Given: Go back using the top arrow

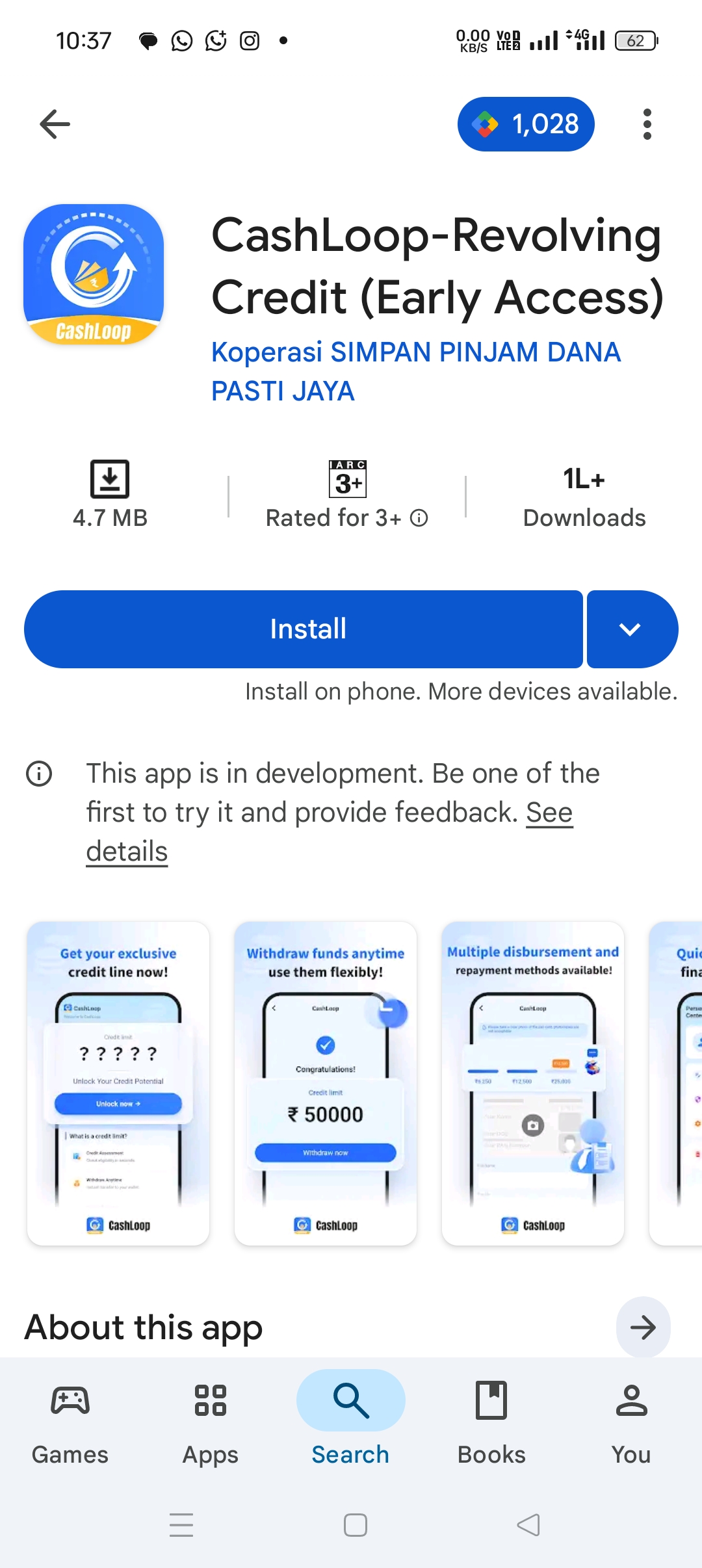Looking at the screenshot, I should [x=55, y=124].
